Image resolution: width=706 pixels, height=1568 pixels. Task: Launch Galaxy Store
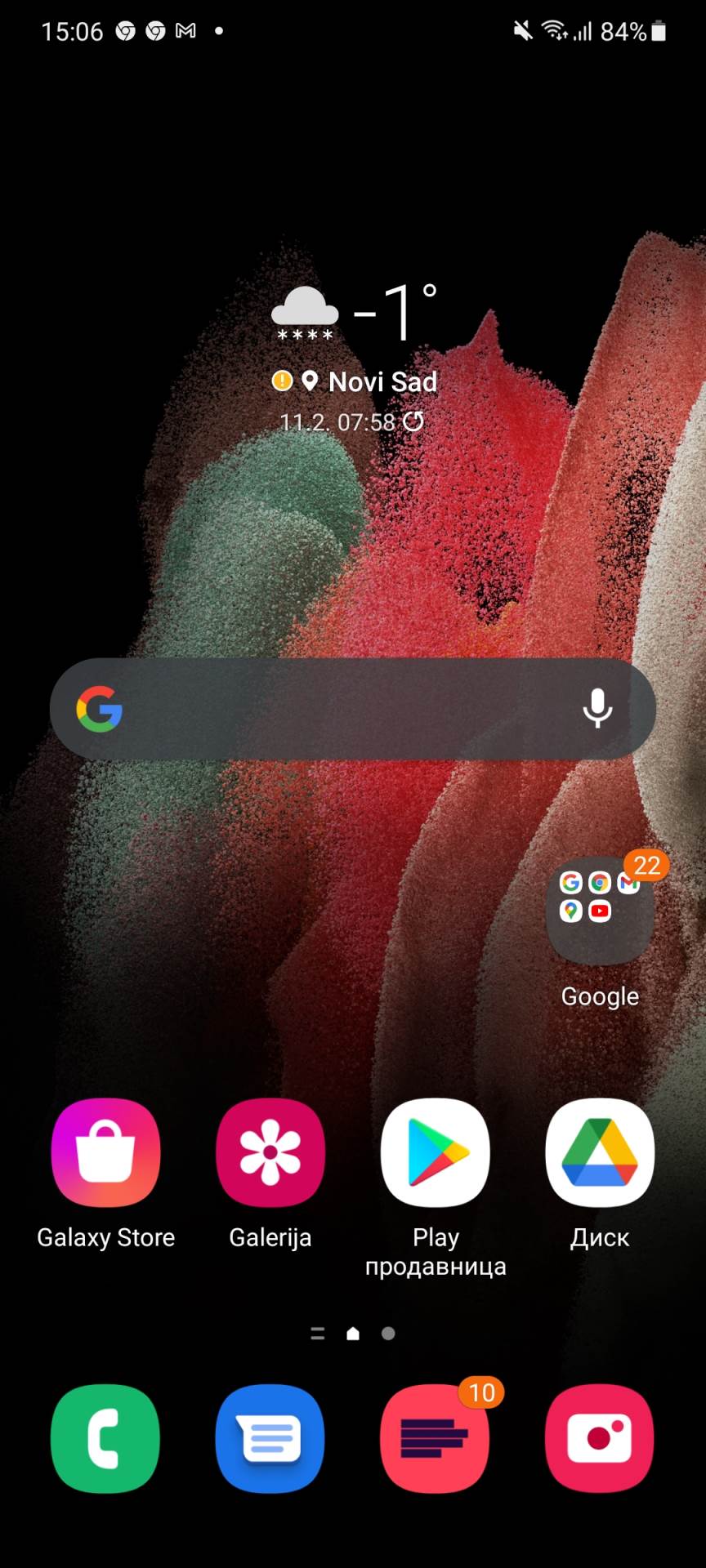coord(105,1152)
